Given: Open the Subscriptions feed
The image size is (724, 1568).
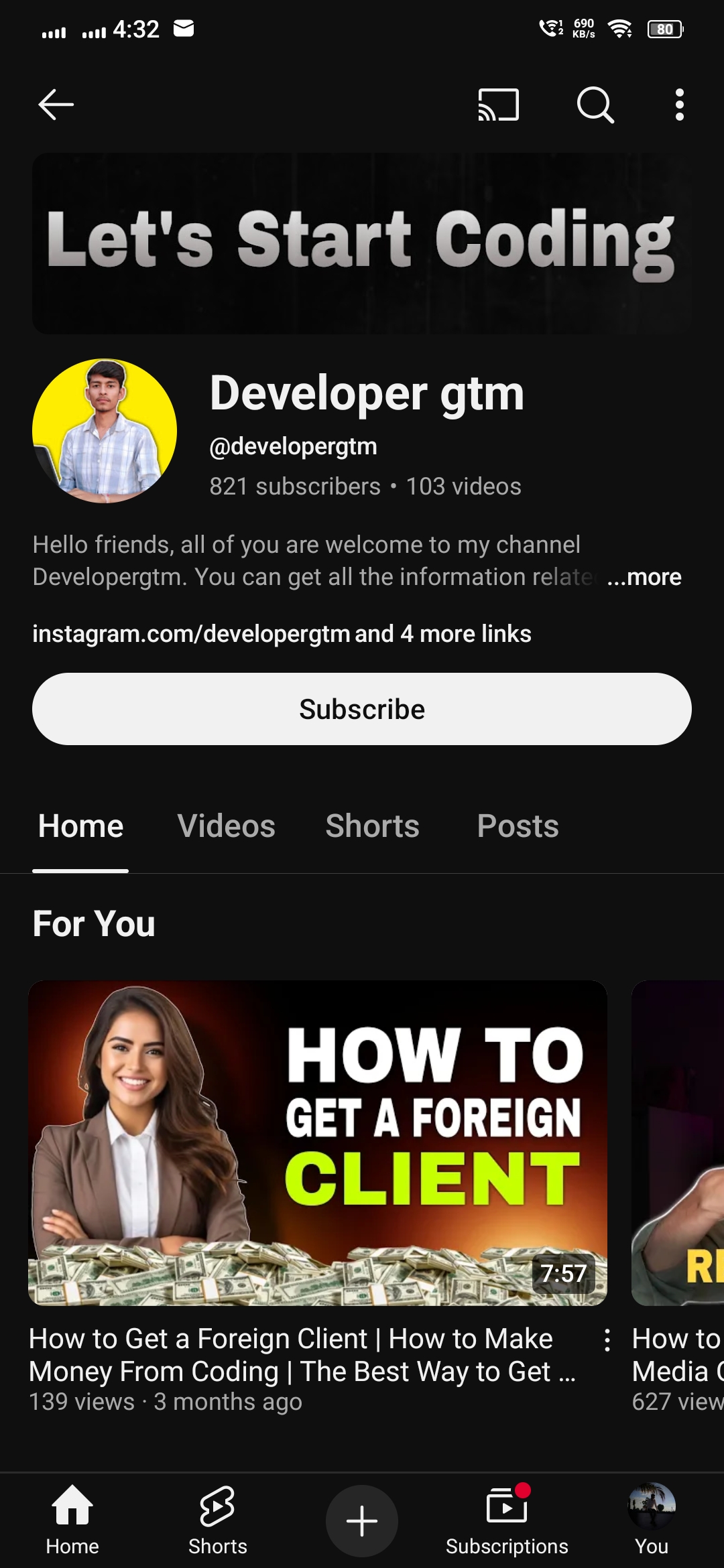Looking at the screenshot, I should pyautogui.click(x=507, y=1520).
